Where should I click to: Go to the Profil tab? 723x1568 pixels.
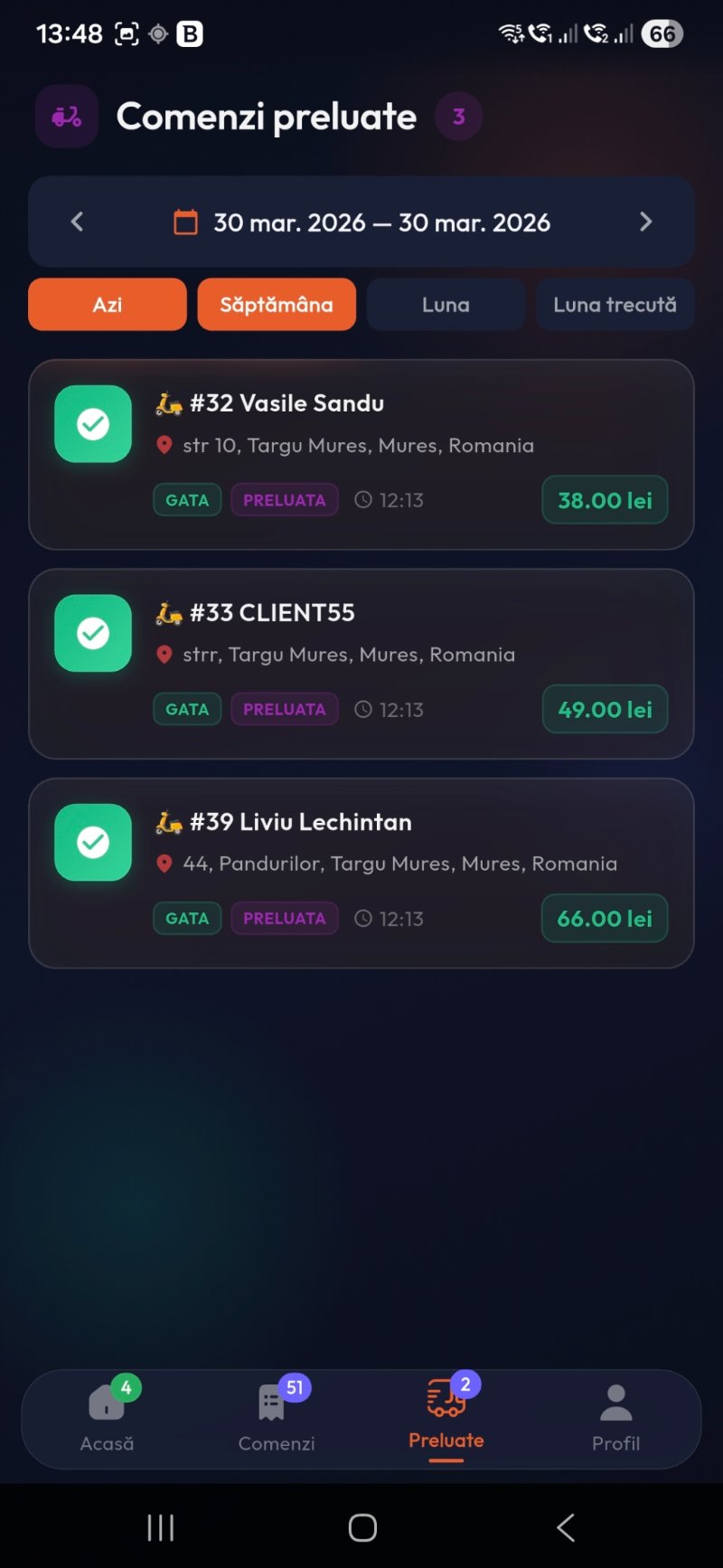point(615,1418)
